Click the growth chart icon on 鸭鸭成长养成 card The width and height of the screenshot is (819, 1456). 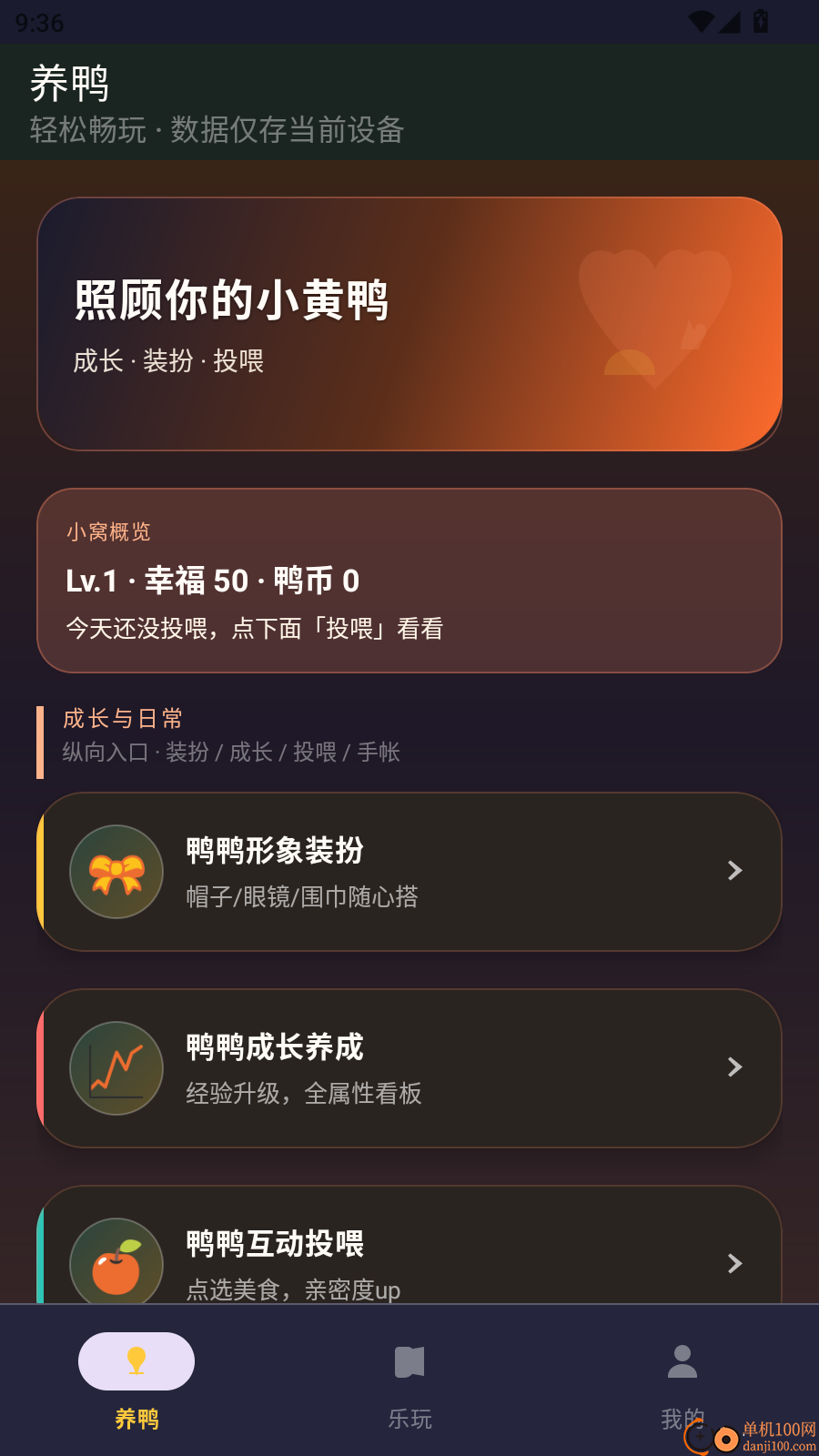pos(116,1067)
